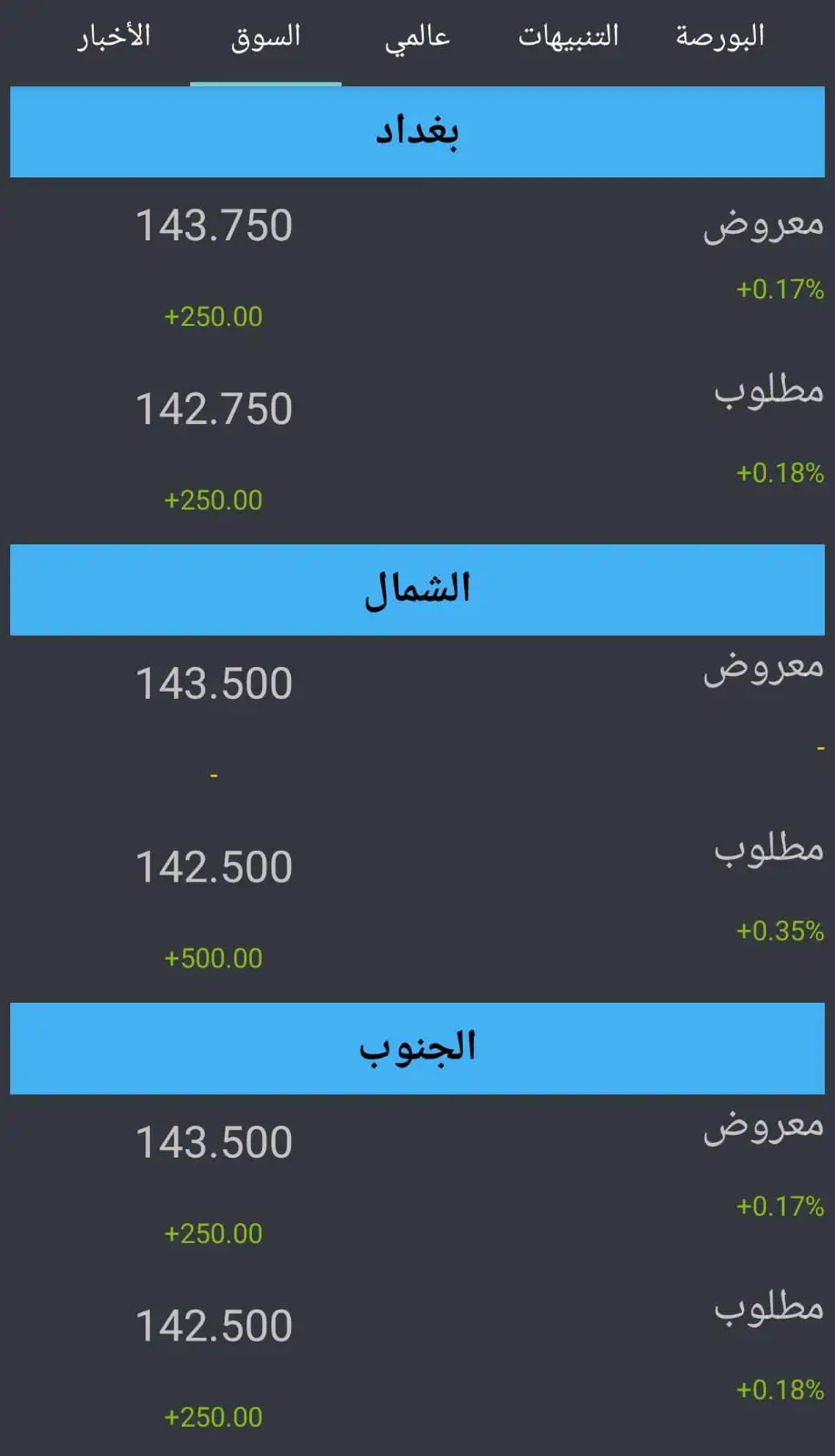Select the 143.500 price under الشمال
The width and height of the screenshot is (835, 1456).
tap(214, 681)
